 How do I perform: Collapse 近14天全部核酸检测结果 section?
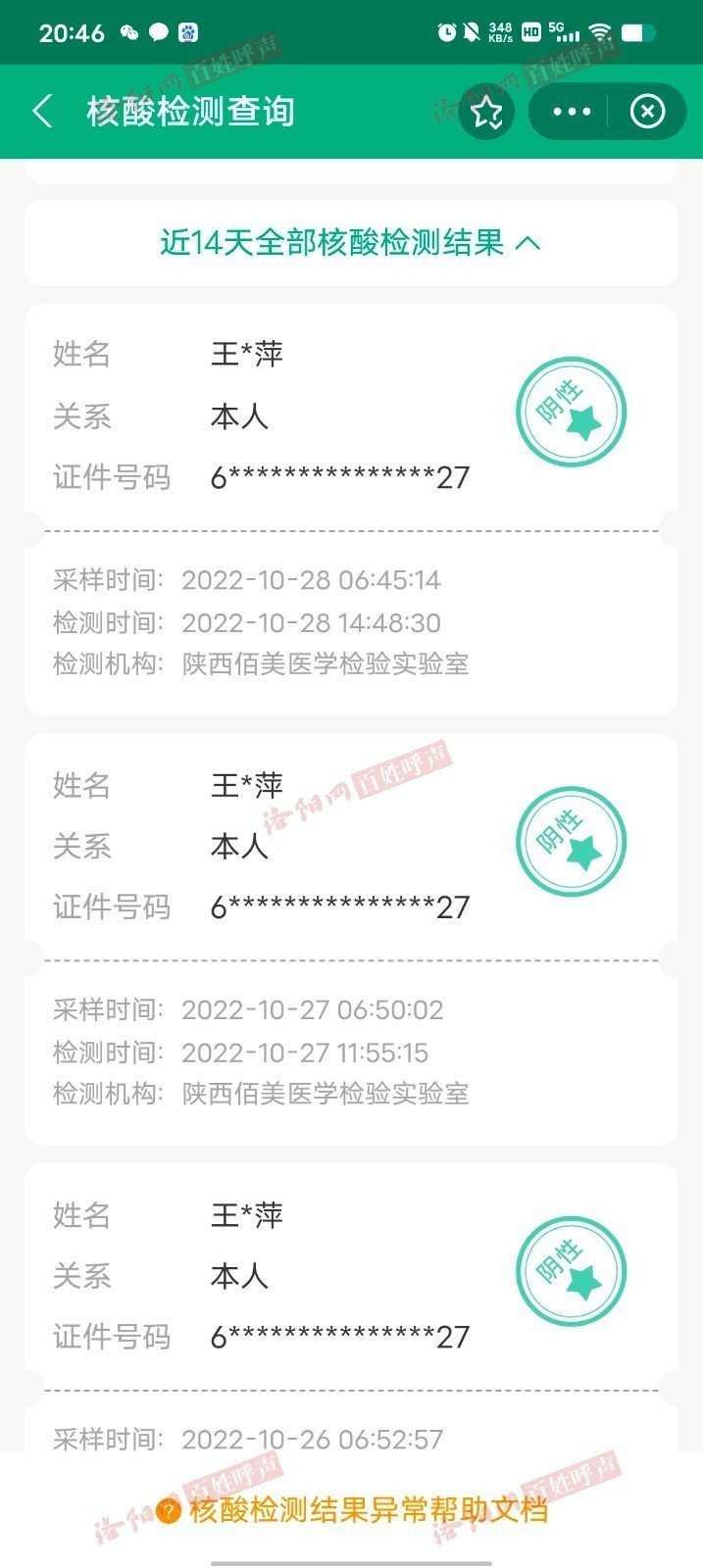click(x=350, y=242)
